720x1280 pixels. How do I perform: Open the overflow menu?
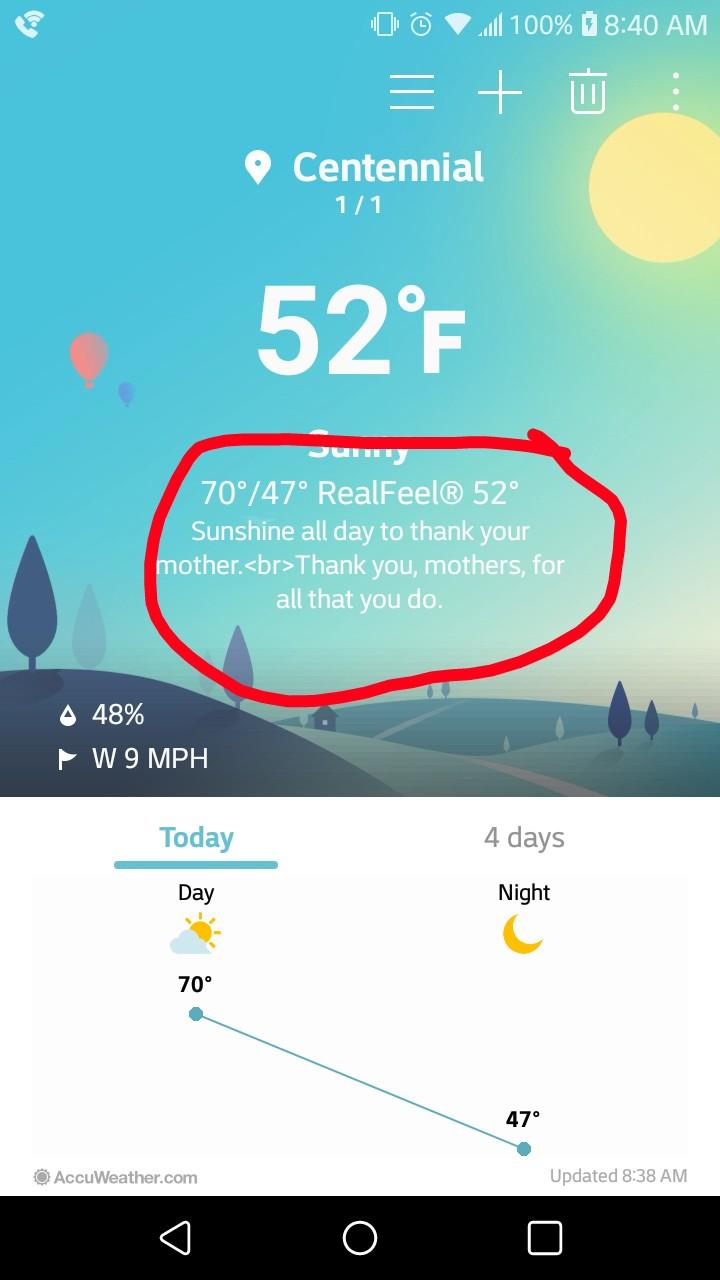coord(676,93)
